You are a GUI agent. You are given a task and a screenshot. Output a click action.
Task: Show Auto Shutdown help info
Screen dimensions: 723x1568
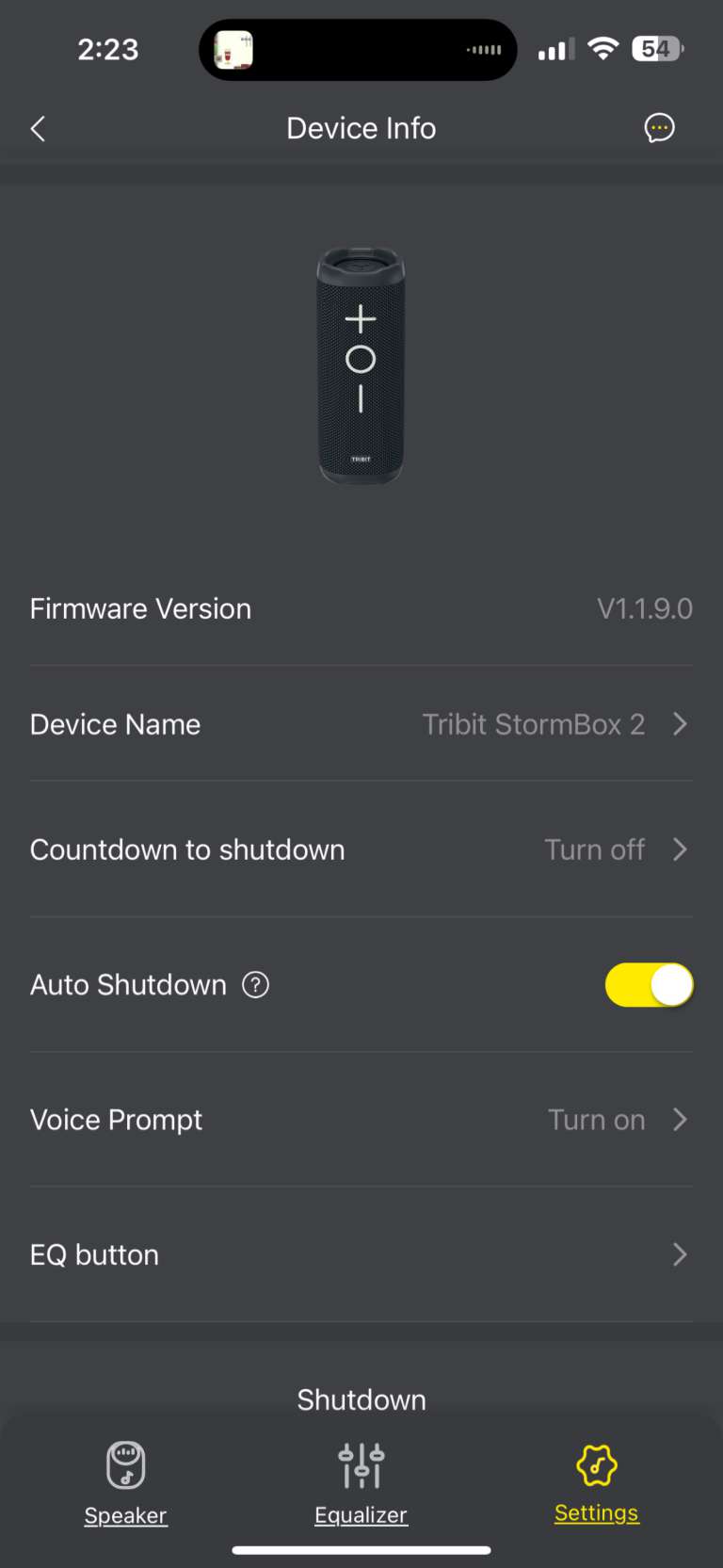[256, 985]
